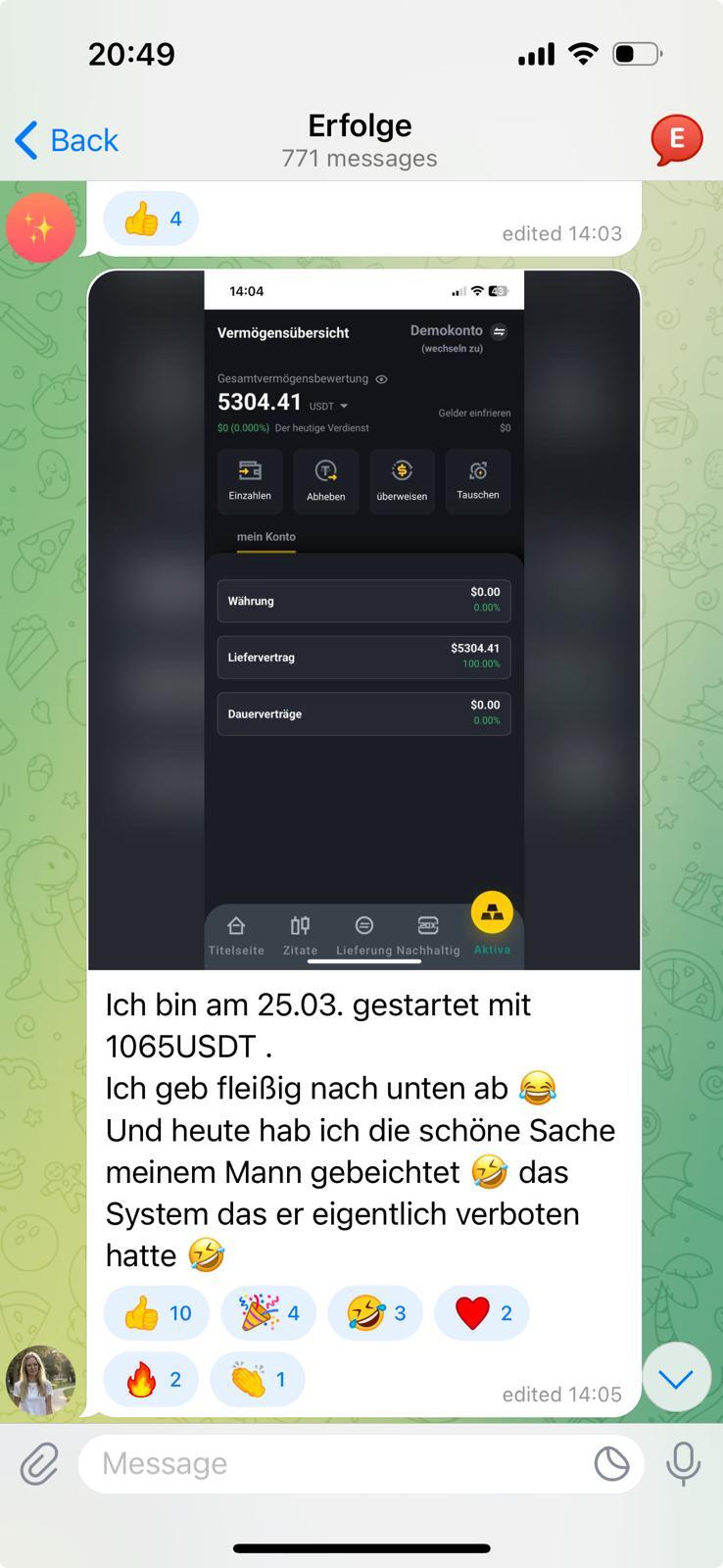This screenshot has height=1568, width=723.
Task: Jump to the latest messages
Action: click(676, 1378)
